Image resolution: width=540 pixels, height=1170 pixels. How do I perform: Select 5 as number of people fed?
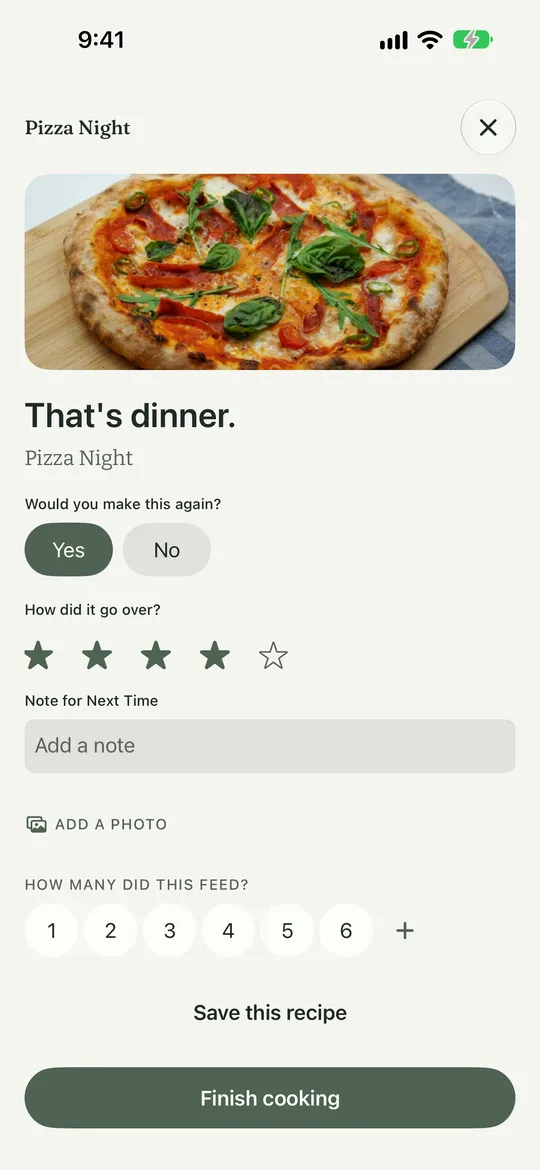click(x=287, y=930)
